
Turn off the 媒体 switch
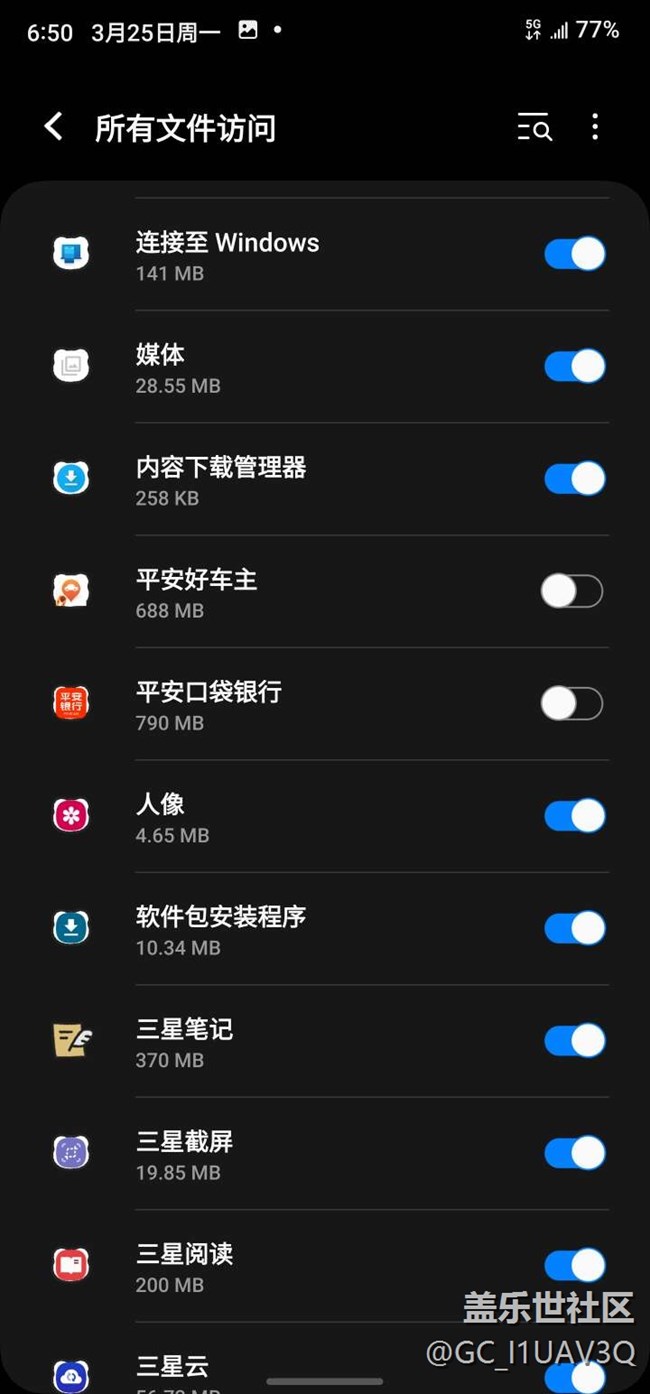(x=574, y=366)
